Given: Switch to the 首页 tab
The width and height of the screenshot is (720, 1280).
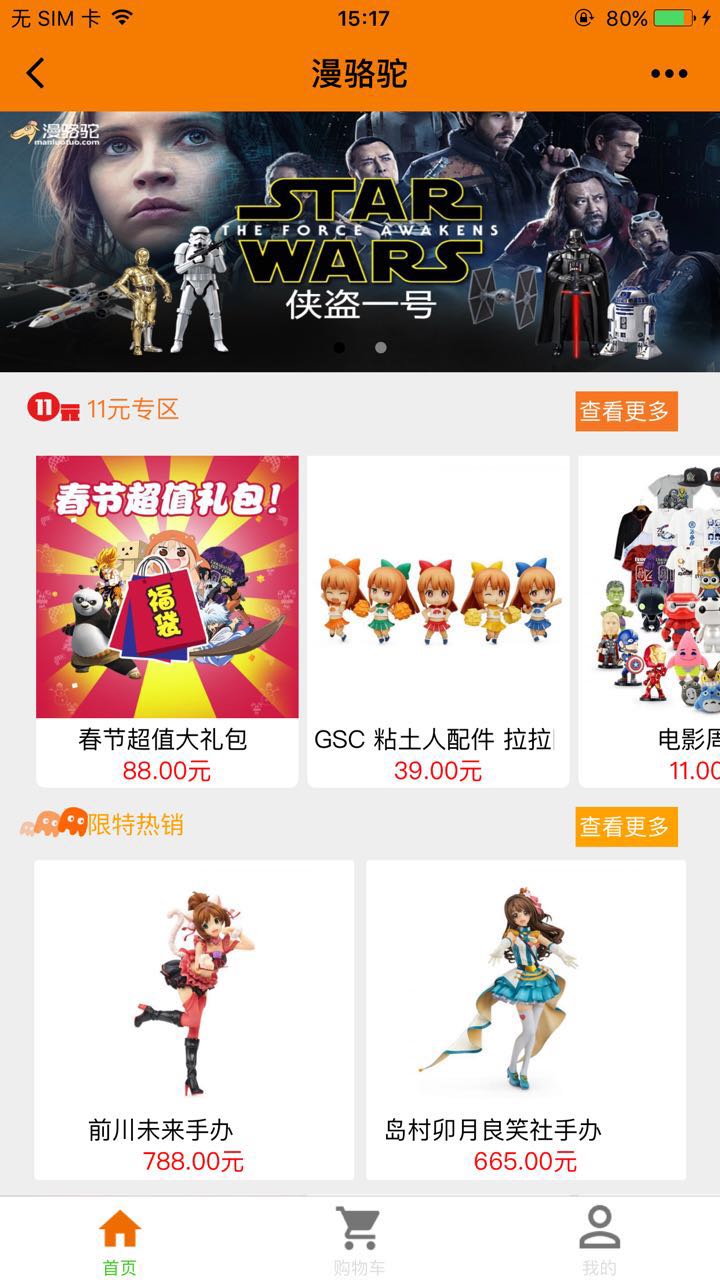Looking at the screenshot, I should pyautogui.click(x=120, y=1240).
